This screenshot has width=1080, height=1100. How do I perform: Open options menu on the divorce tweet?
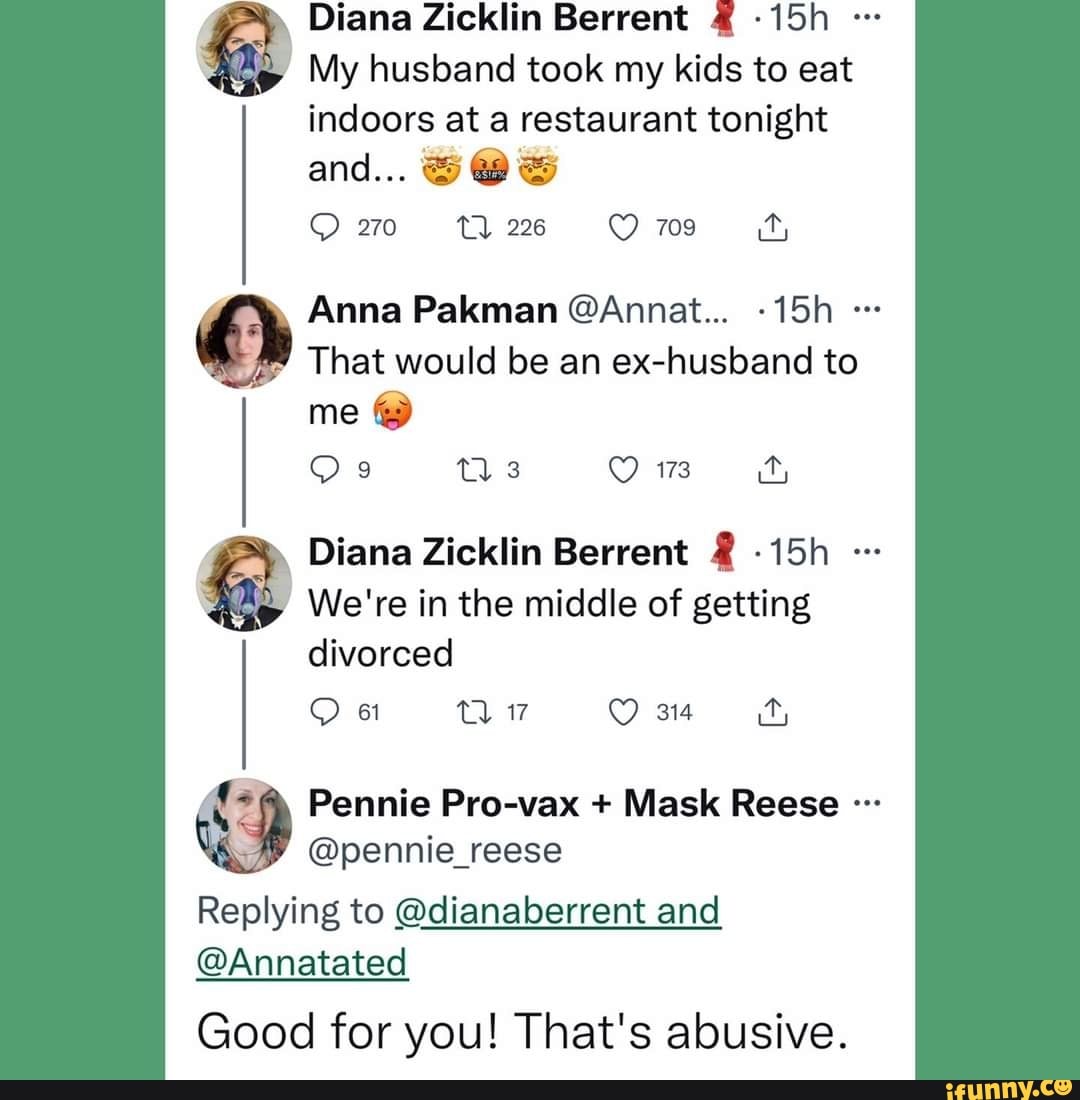(x=867, y=550)
